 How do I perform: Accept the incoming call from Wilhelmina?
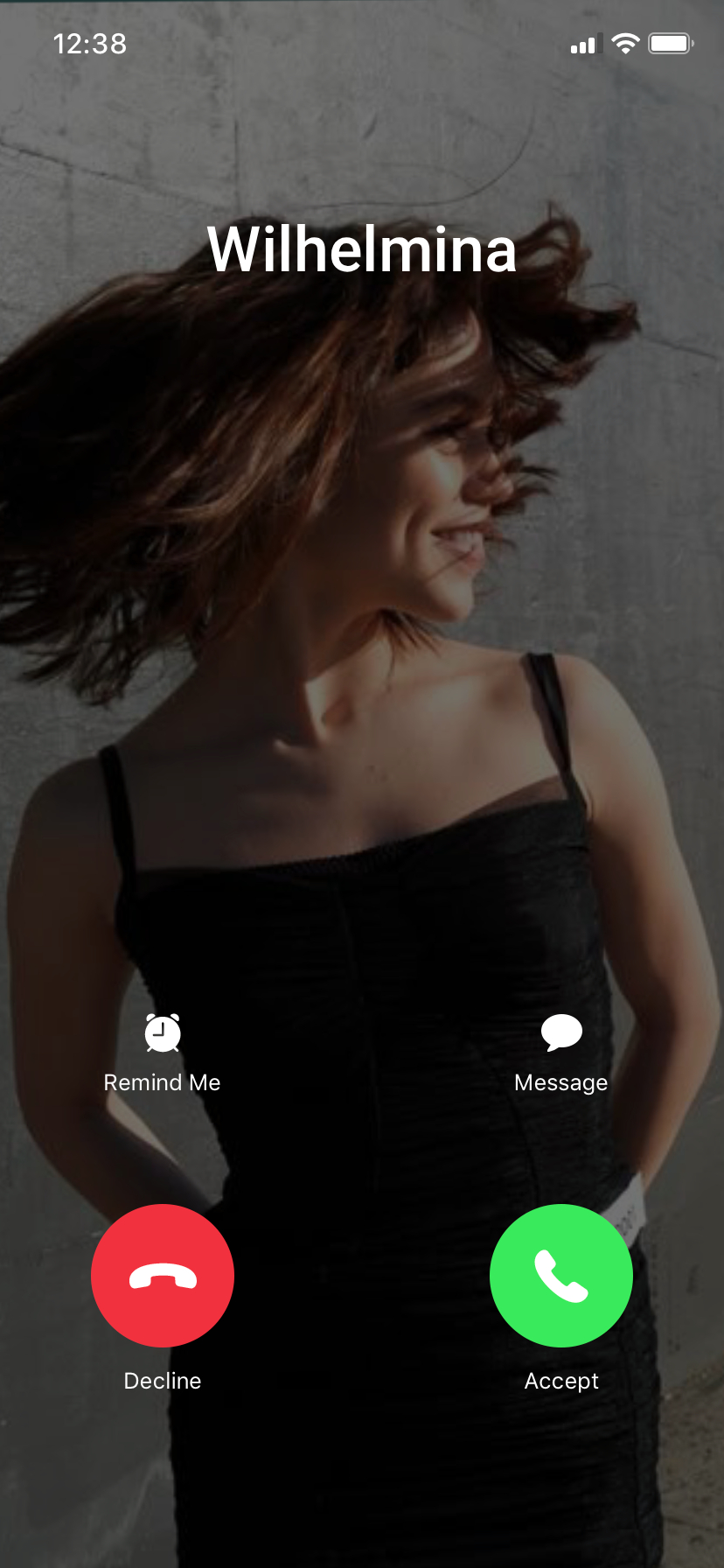click(560, 1275)
